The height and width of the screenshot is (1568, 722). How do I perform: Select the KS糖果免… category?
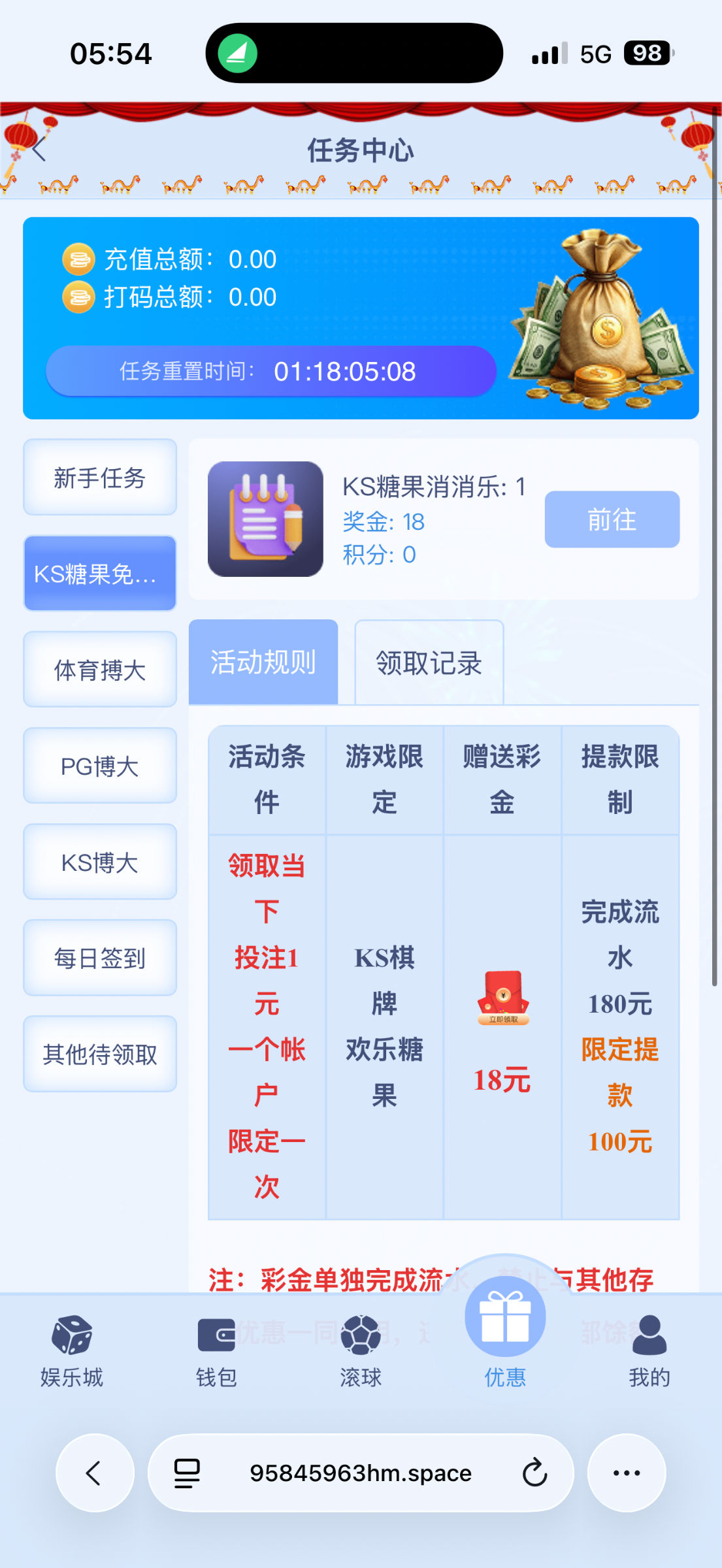click(100, 574)
